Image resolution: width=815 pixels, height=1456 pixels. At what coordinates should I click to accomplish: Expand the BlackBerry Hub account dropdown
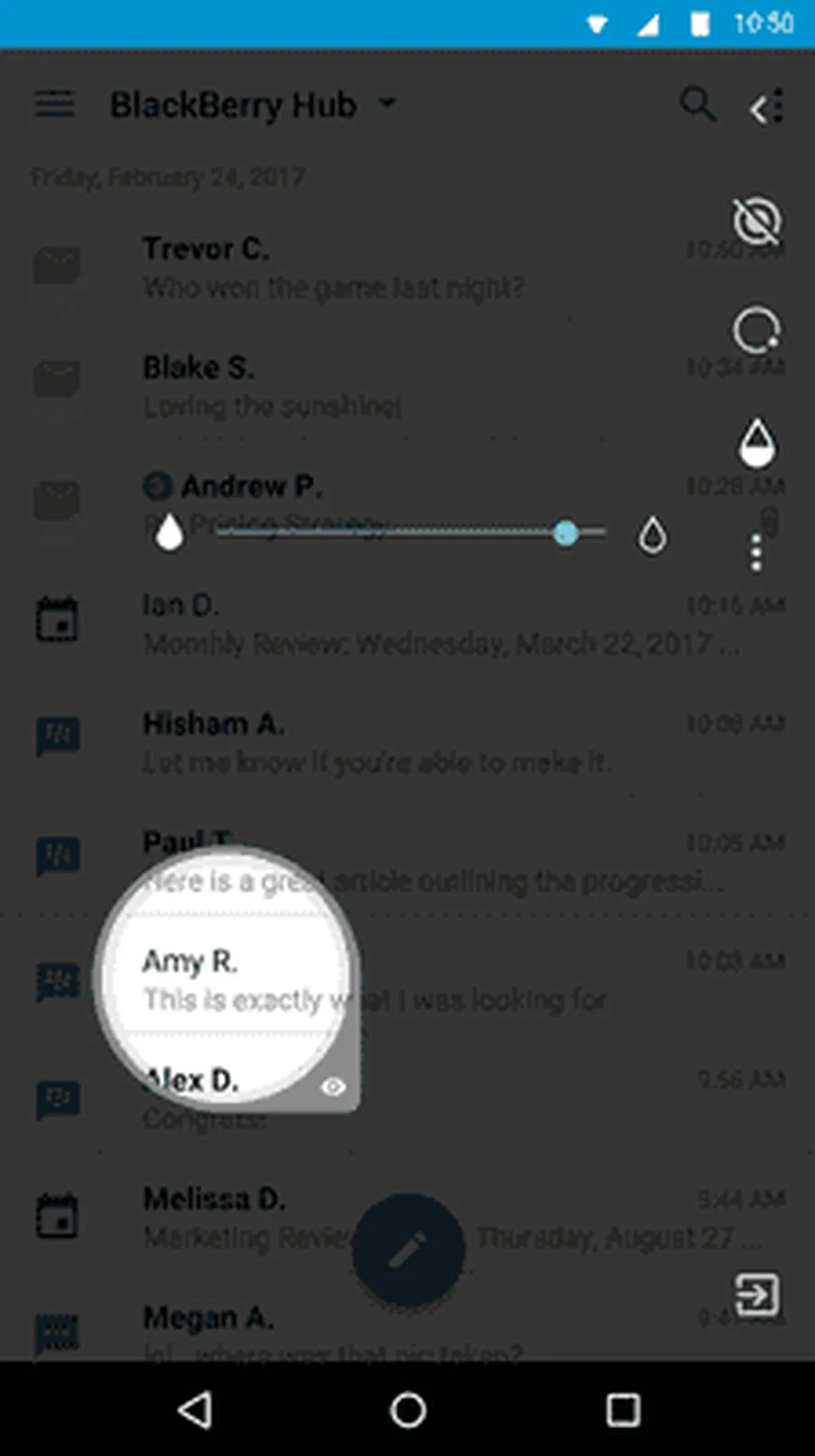pos(388,103)
